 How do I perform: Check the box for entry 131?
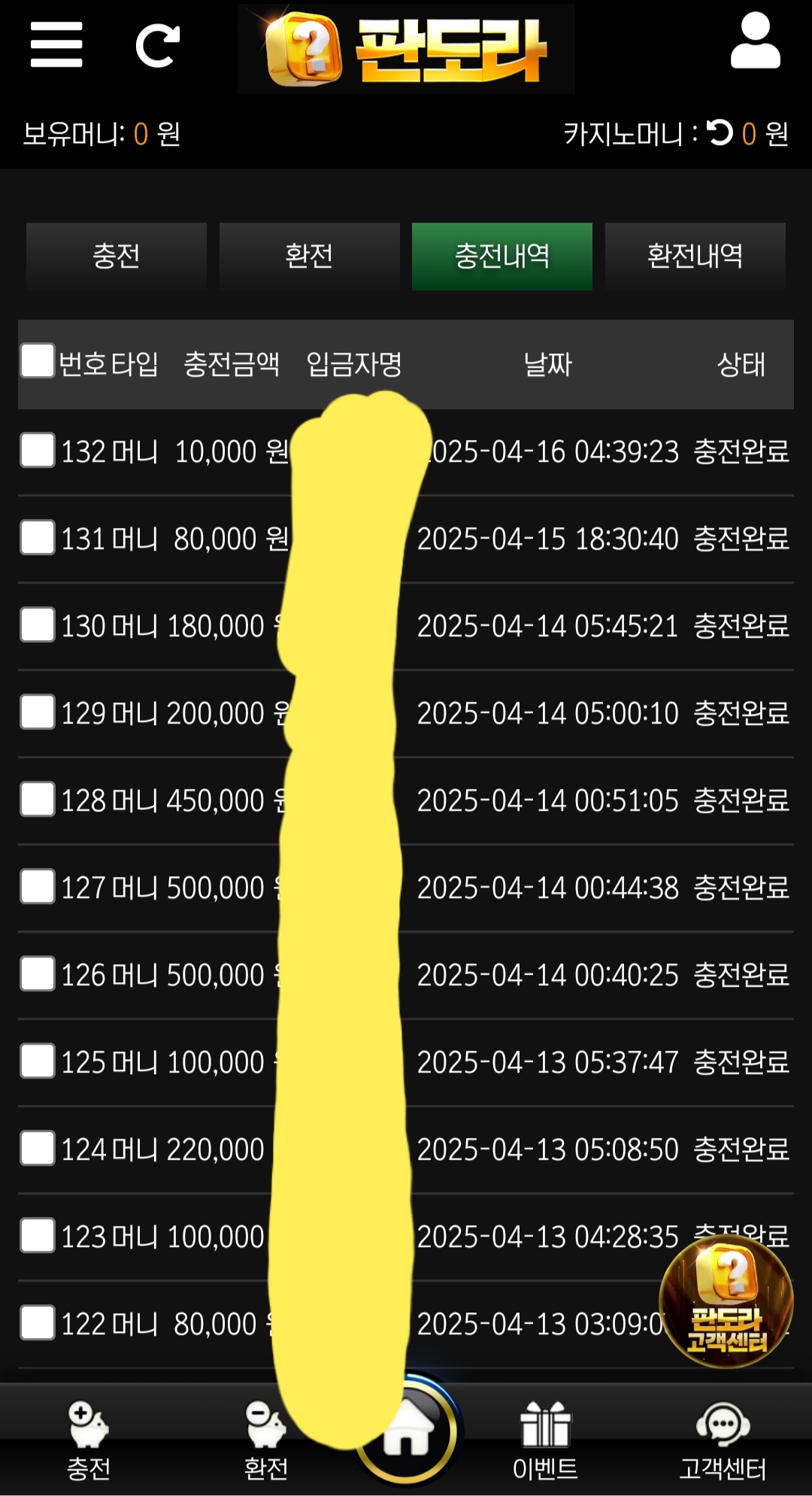tap(38, 537)
